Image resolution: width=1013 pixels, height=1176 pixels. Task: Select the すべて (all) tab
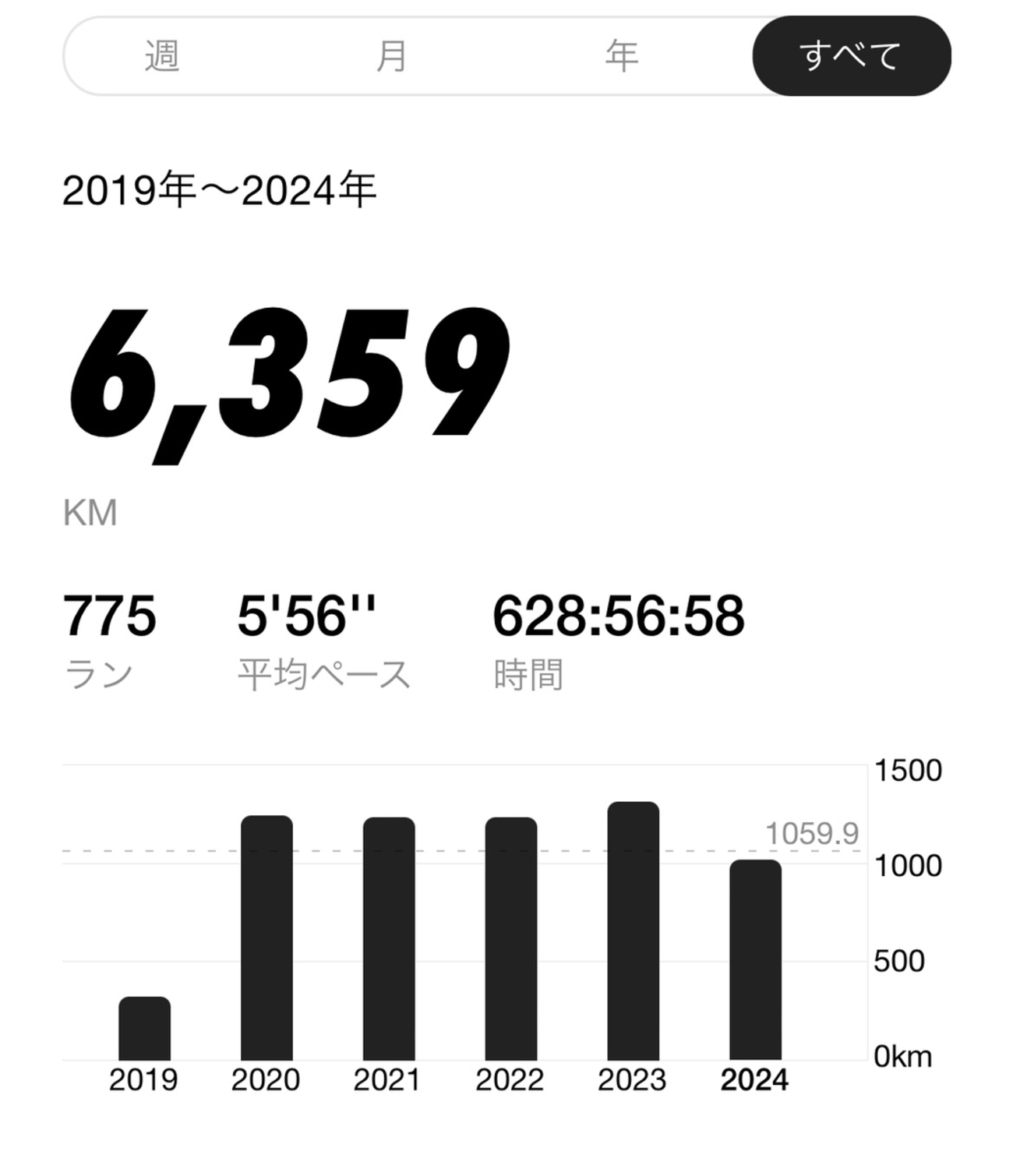coord(851,56)
